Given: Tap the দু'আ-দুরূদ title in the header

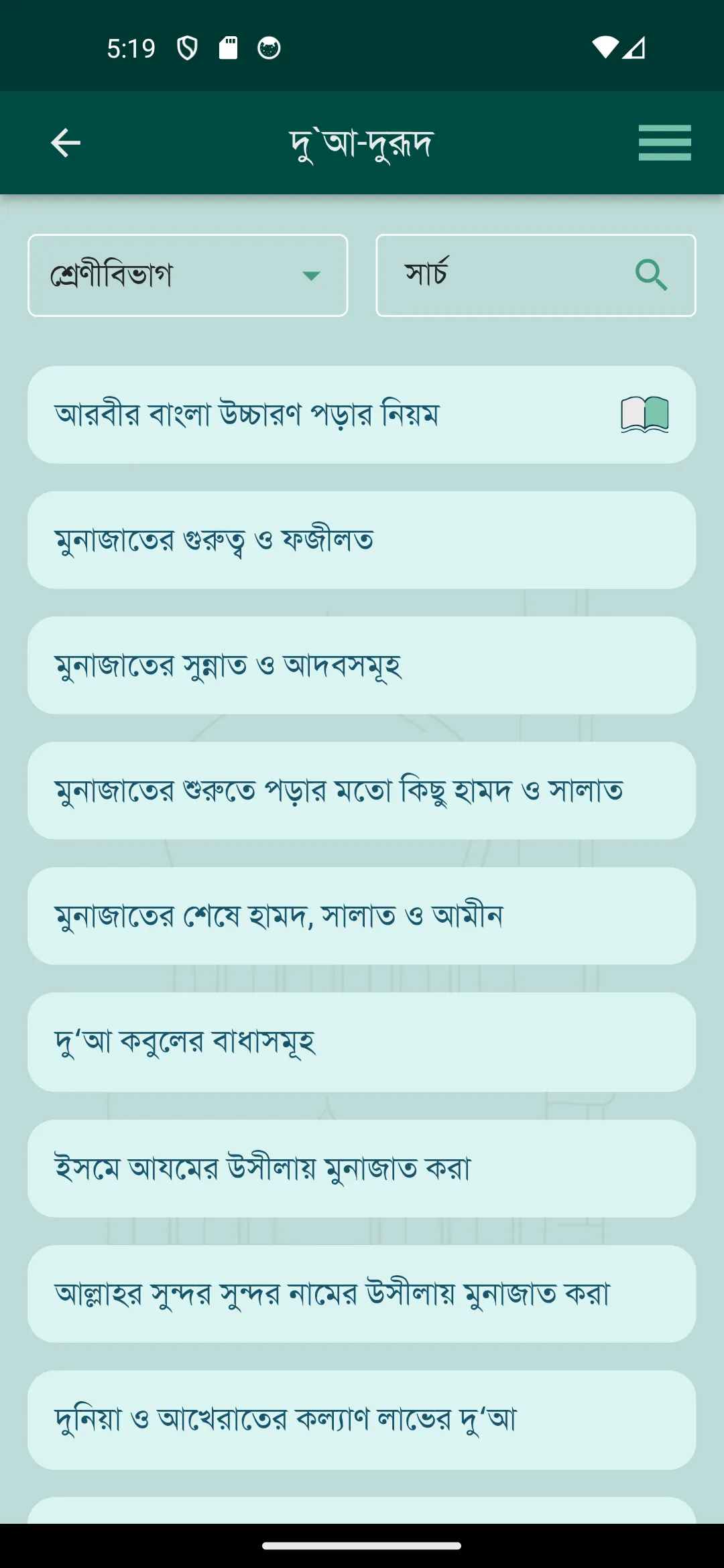Looking at the screenshot, I should coord(362,141).
